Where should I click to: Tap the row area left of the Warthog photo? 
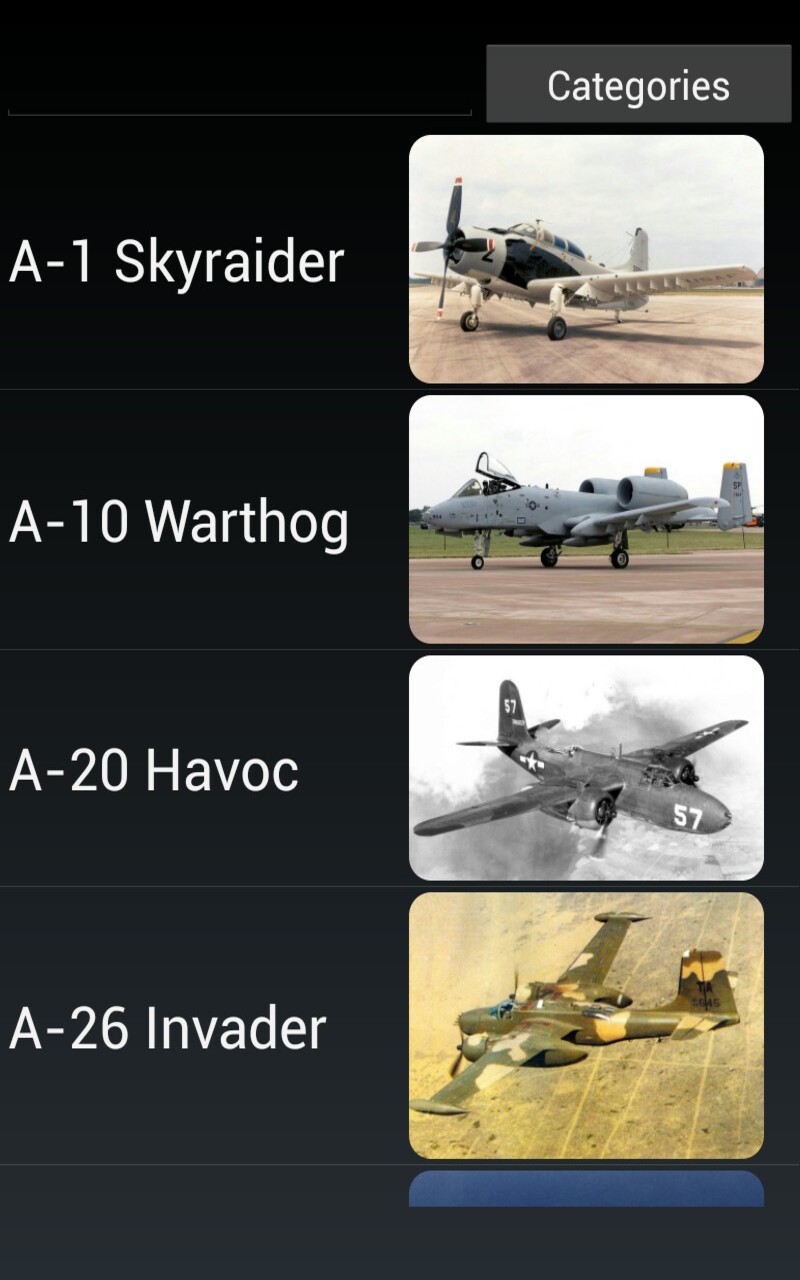click(200, 450)
